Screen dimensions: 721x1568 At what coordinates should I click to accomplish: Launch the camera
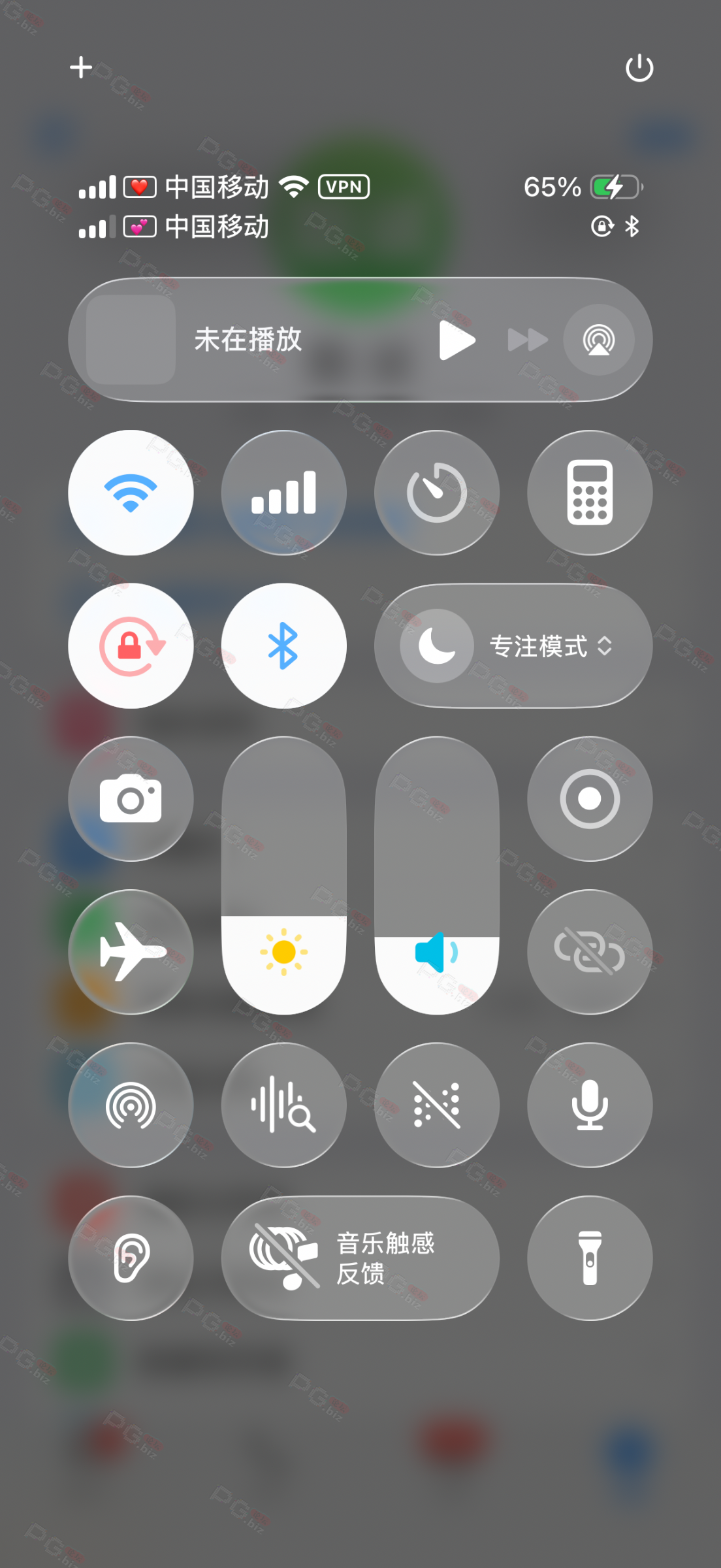(x=131, y=798)
